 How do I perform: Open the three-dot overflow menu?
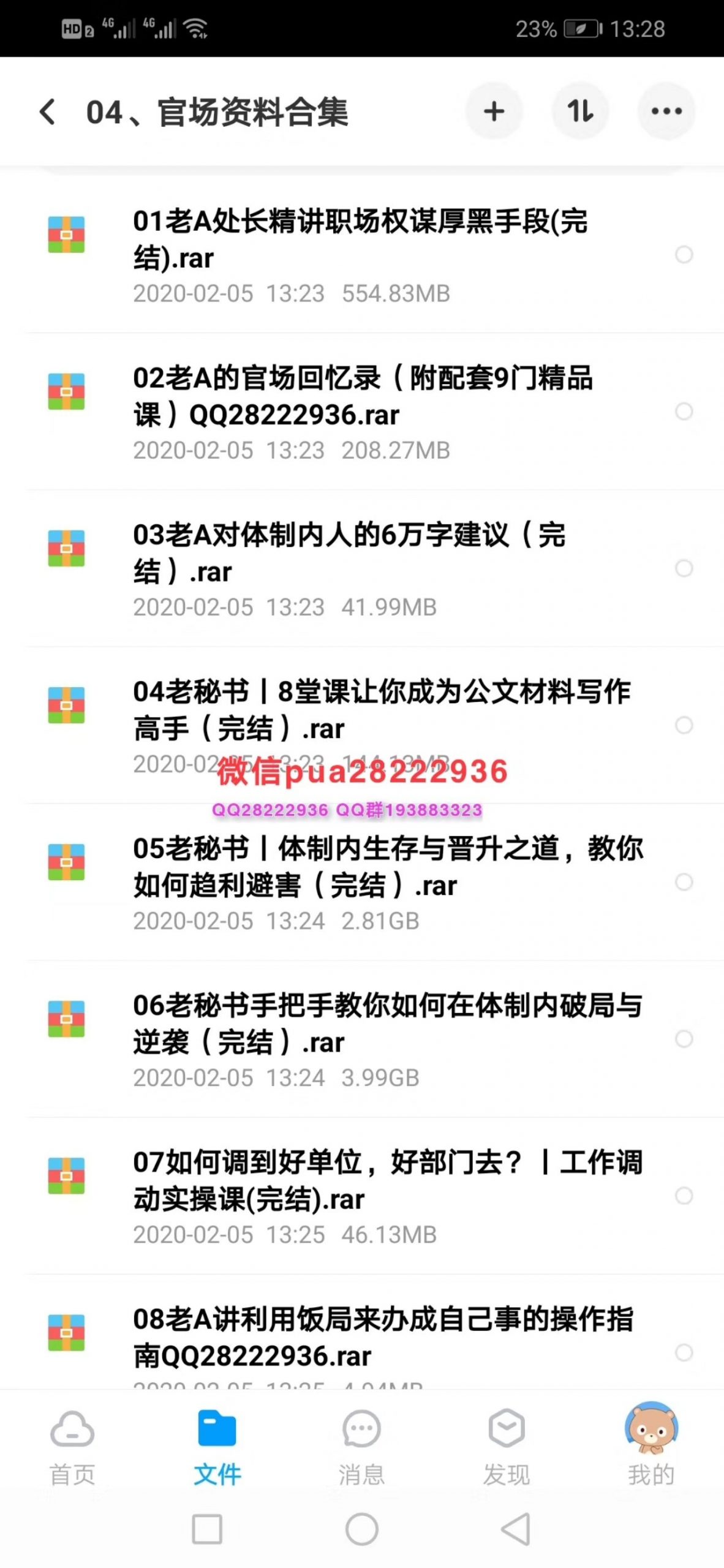coord(666,111)
